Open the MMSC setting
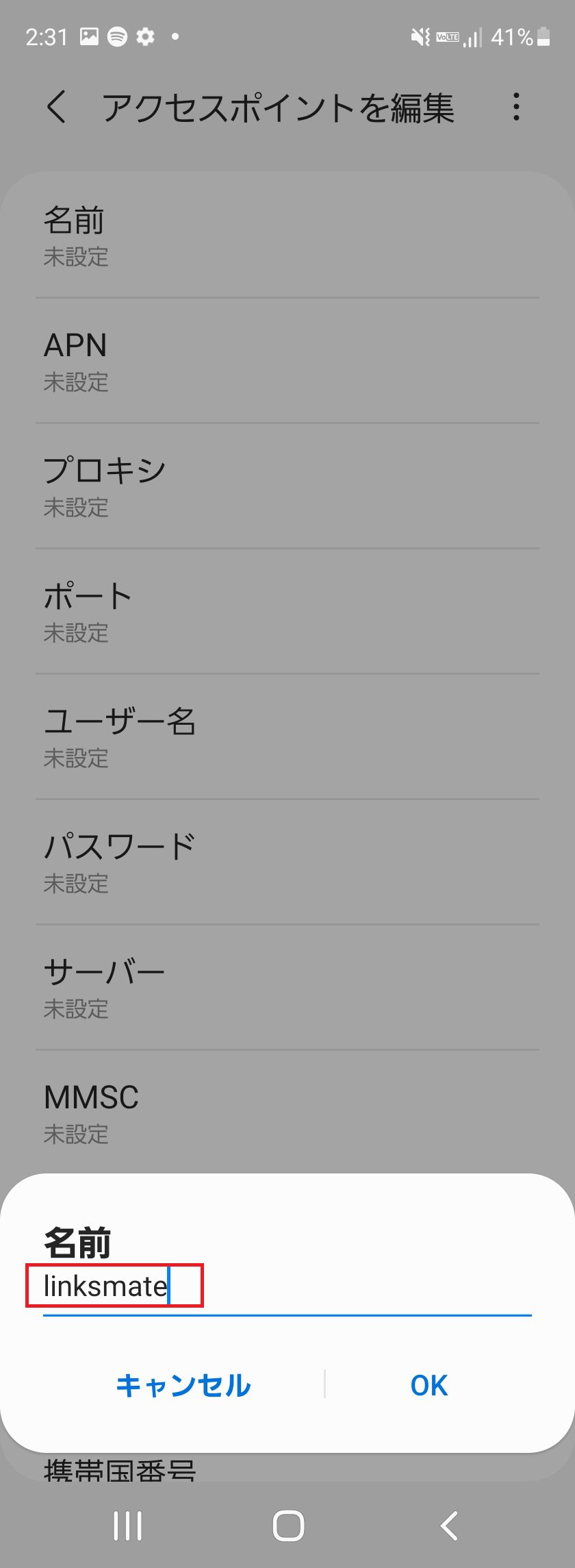Viewport: 575px width, 1568px height. (287, 1110)
